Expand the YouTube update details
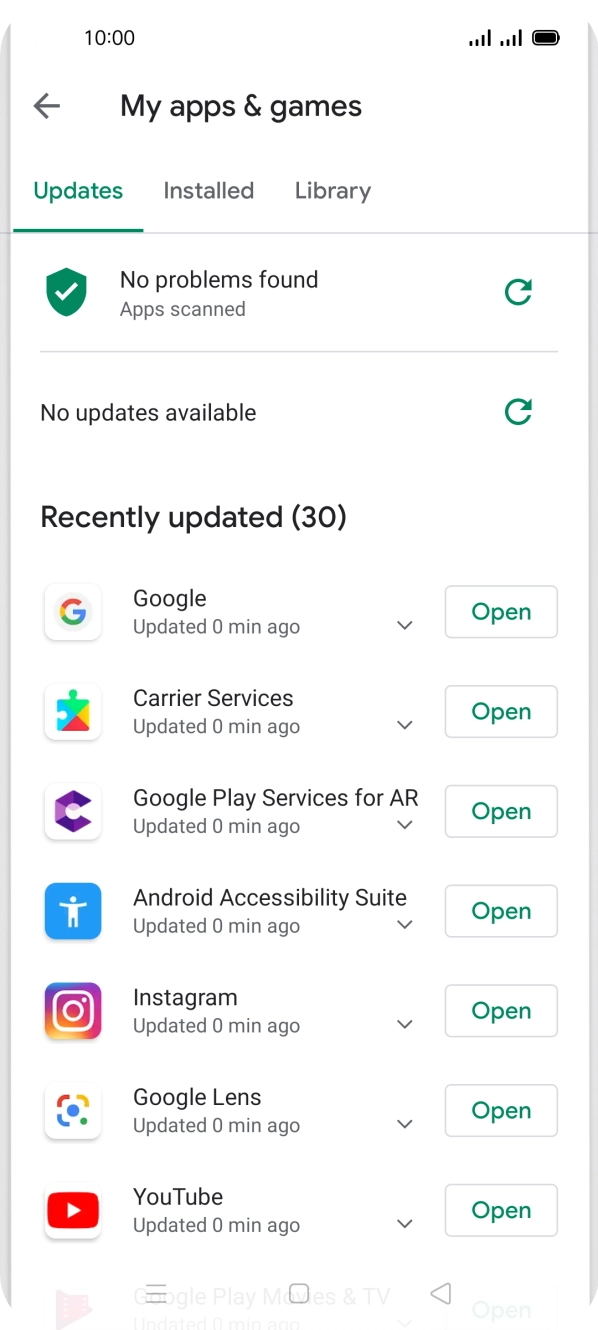The width and height of the screenshot is (598, 1330). (405, 1224)
